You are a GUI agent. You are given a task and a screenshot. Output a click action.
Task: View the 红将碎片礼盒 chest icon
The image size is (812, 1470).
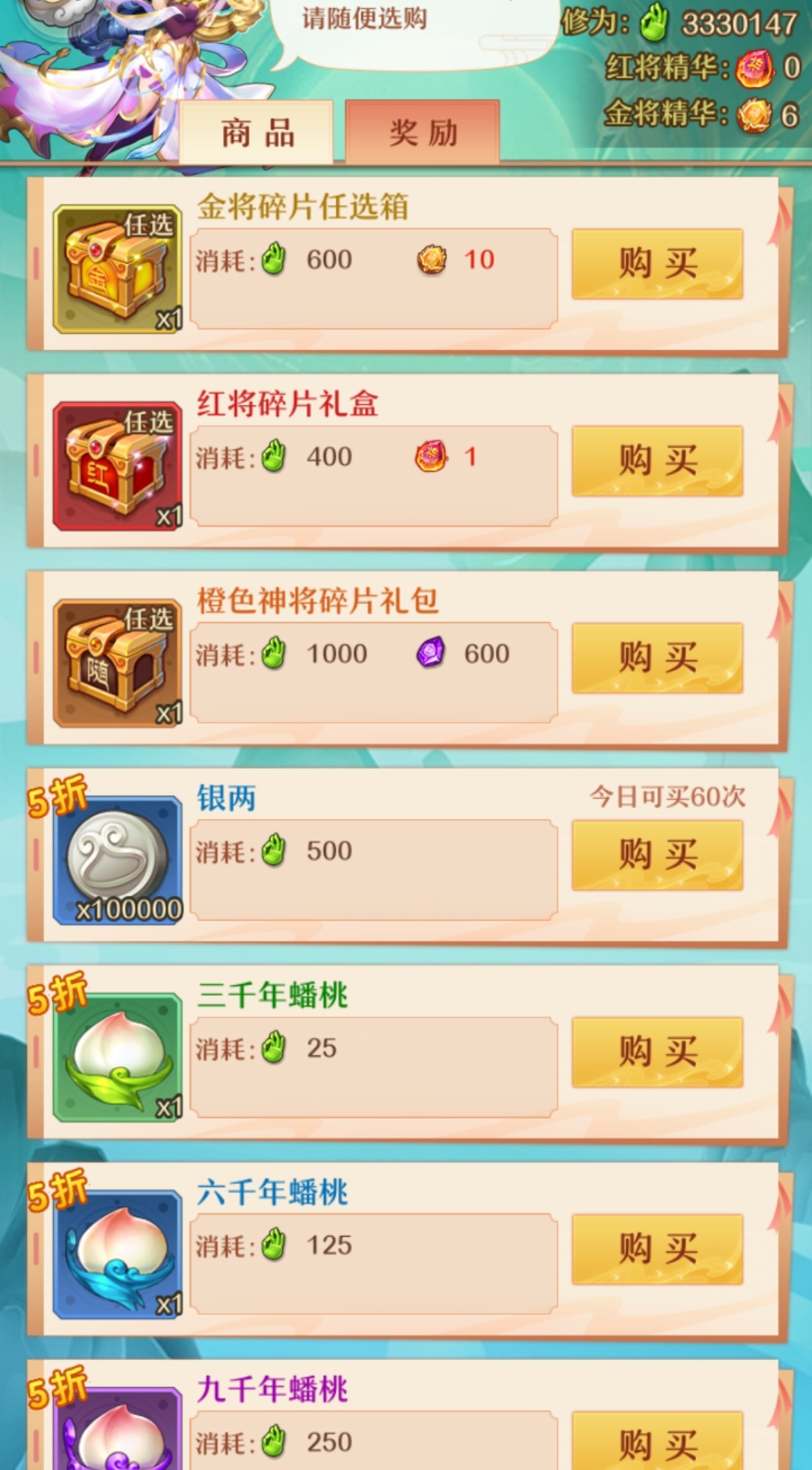(x=117, y=466)
